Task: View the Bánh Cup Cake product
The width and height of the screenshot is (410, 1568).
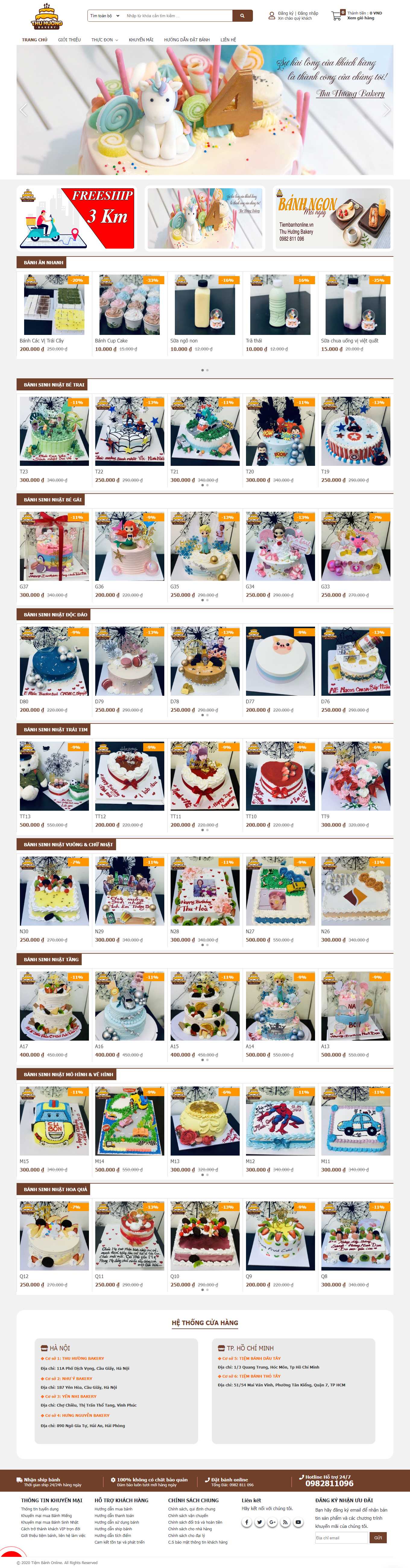Action: tap(129, 306)
